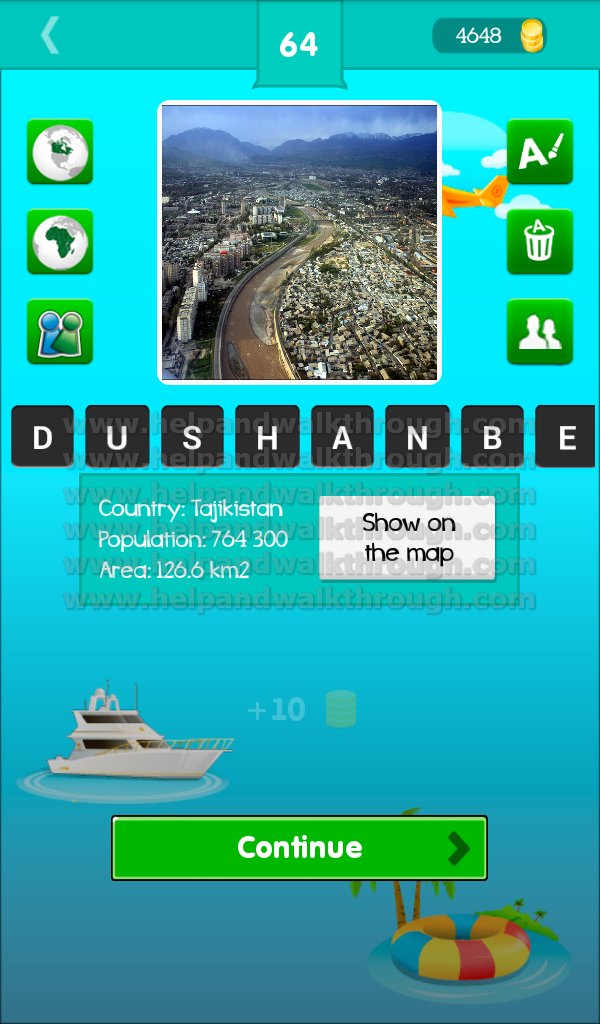Go back with the top-left arrow

[x=50, y=35]
